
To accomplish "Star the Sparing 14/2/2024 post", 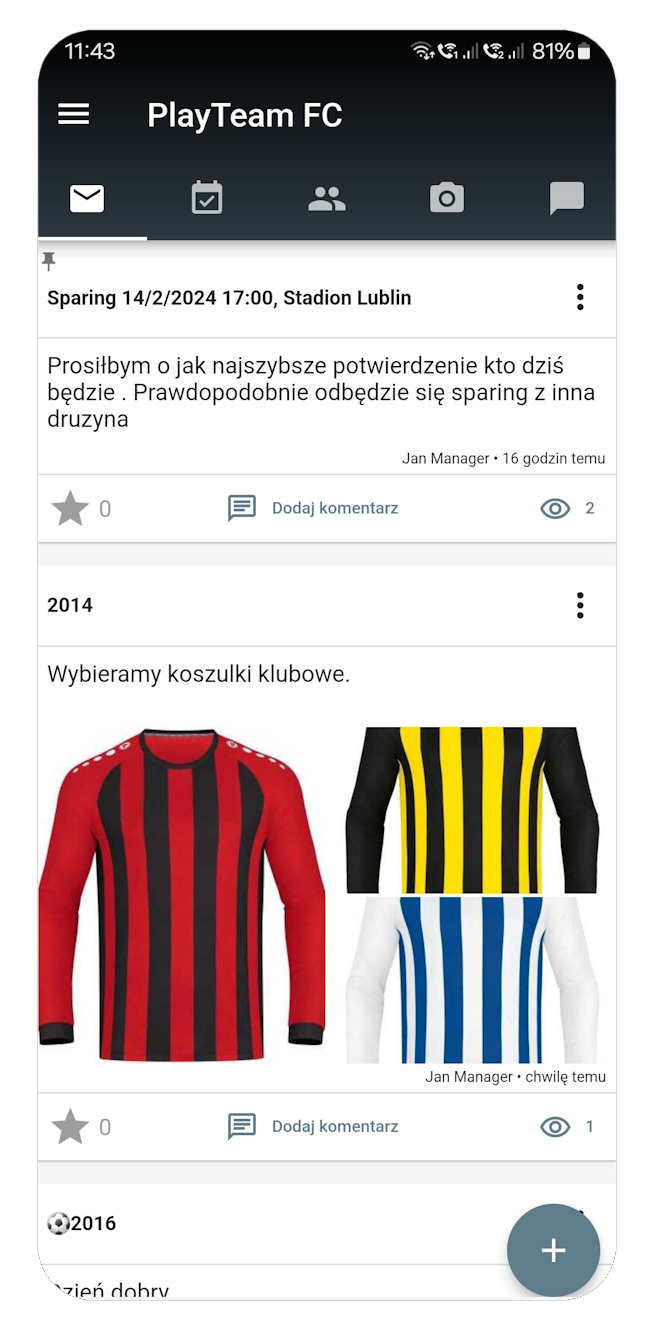I will click(x=70, y=509).
